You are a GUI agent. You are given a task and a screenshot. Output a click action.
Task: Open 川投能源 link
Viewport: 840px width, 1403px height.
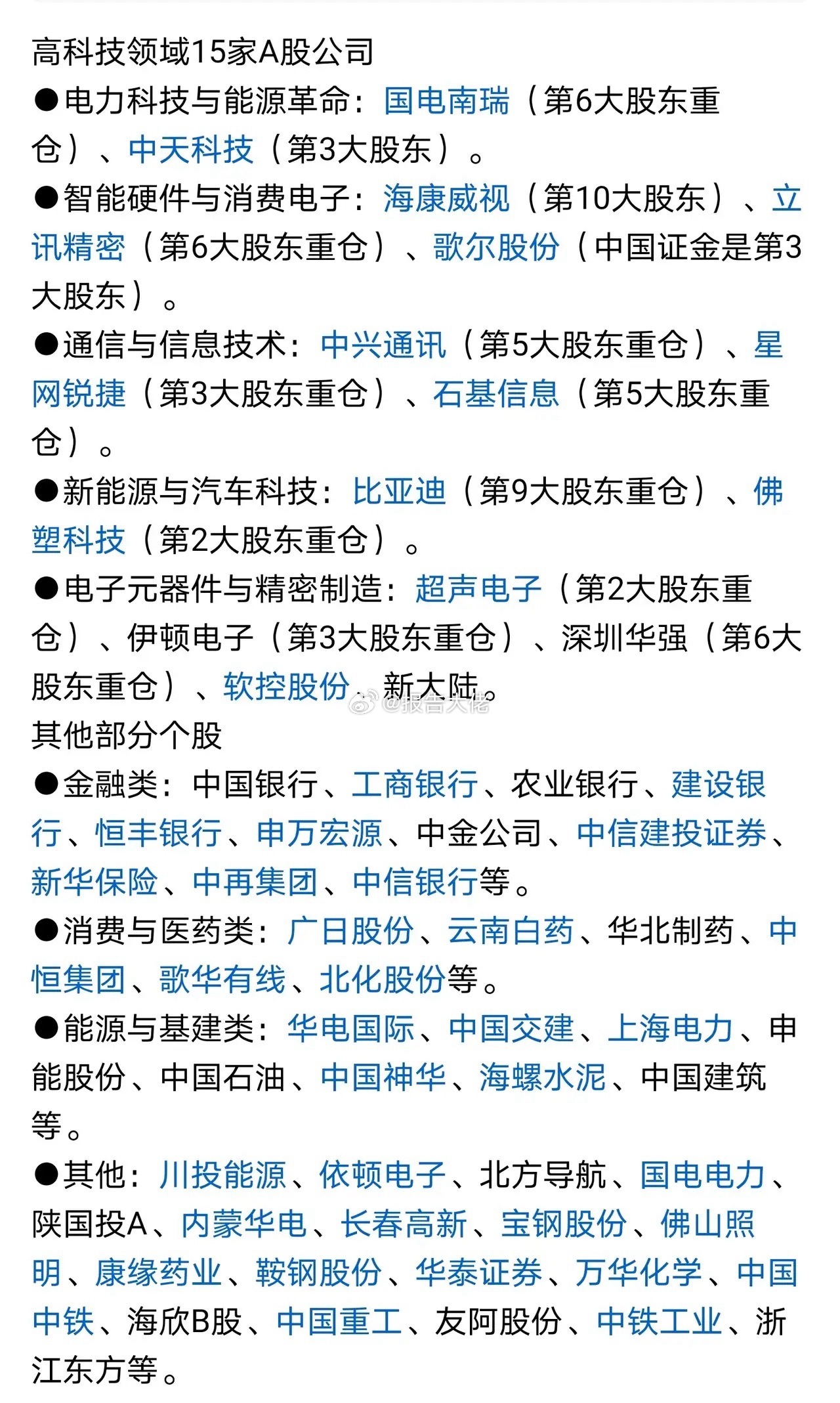click(x=223, y=1175)
